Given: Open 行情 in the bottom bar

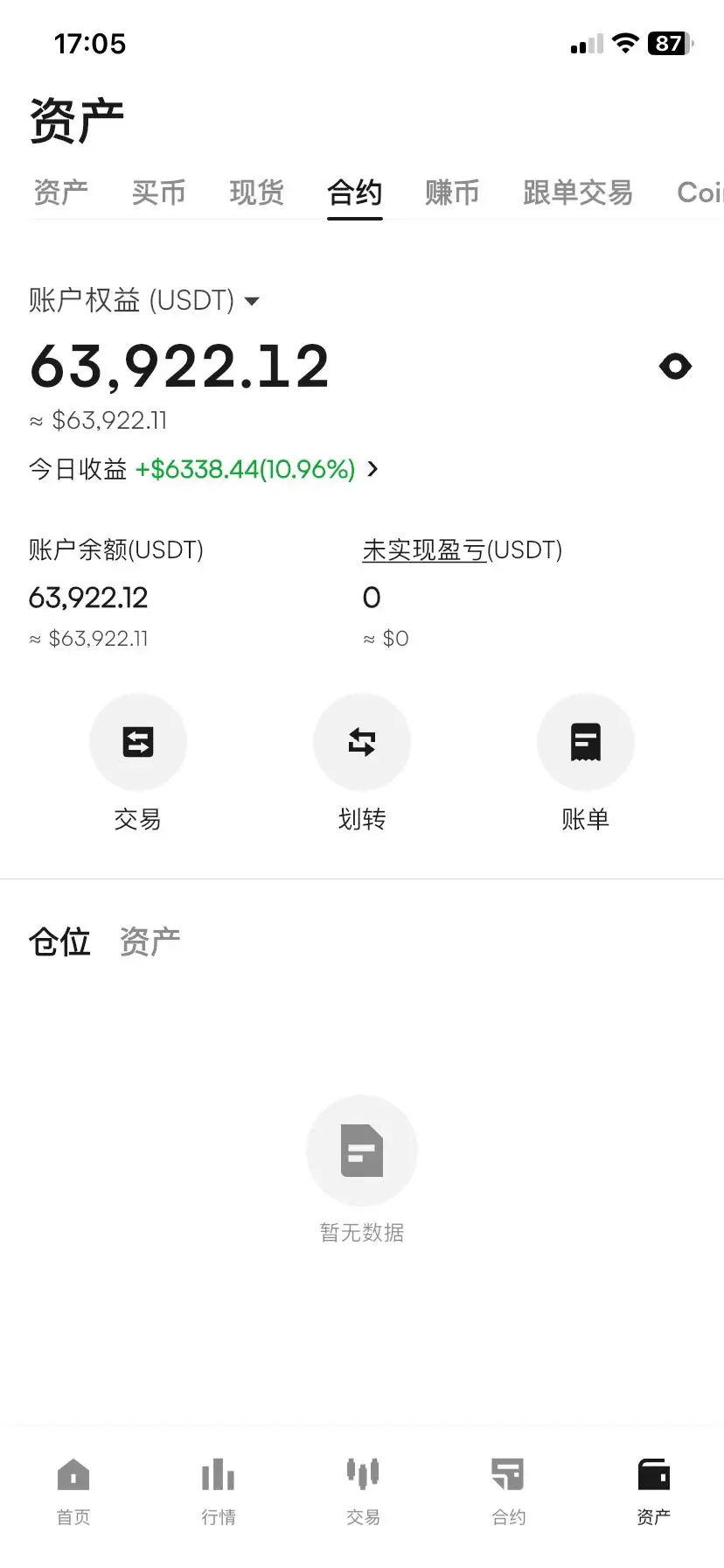Looking at the screenshot, I should tap(218, 1492).
